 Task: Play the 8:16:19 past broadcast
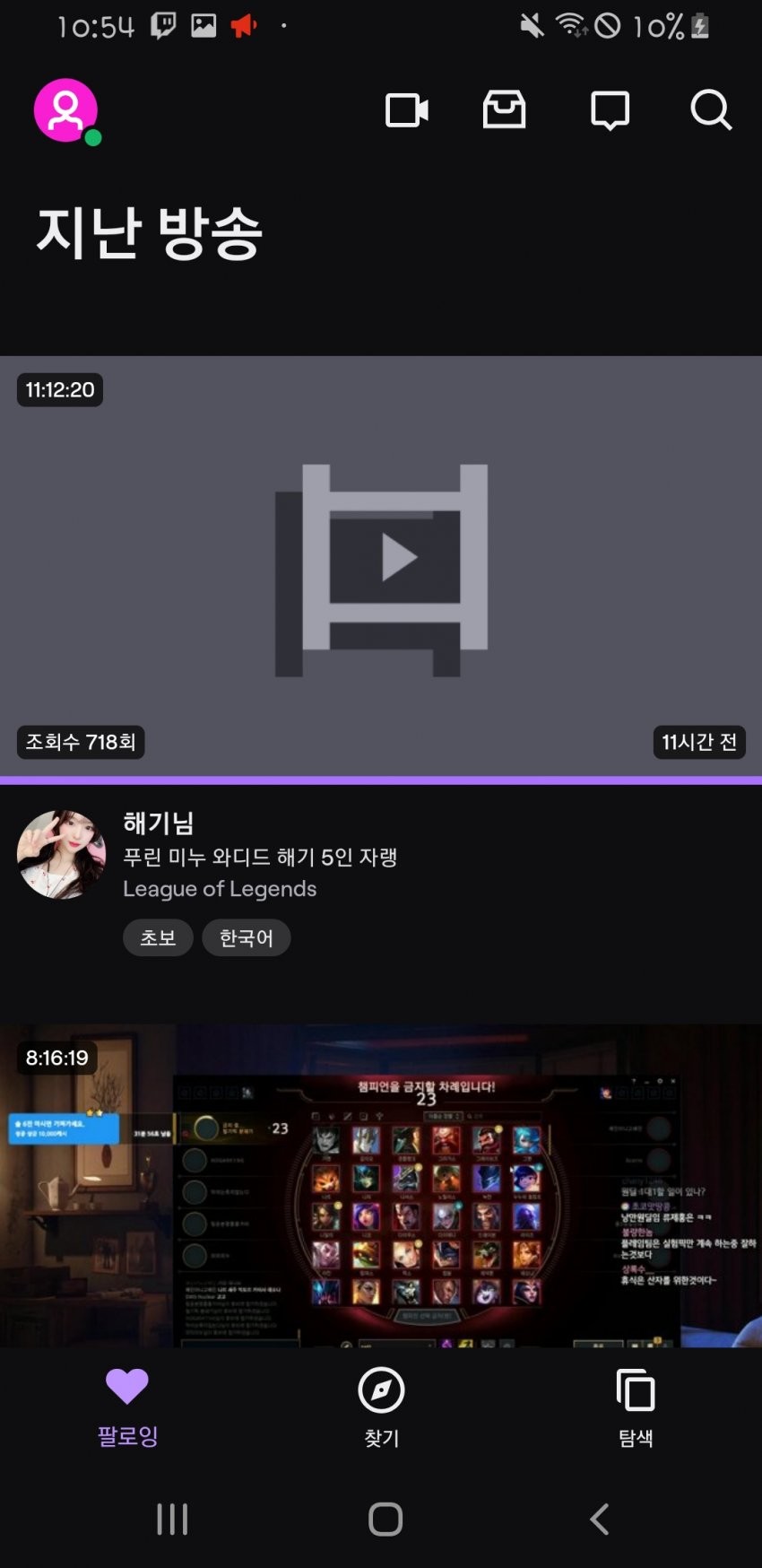[381, 1184]
